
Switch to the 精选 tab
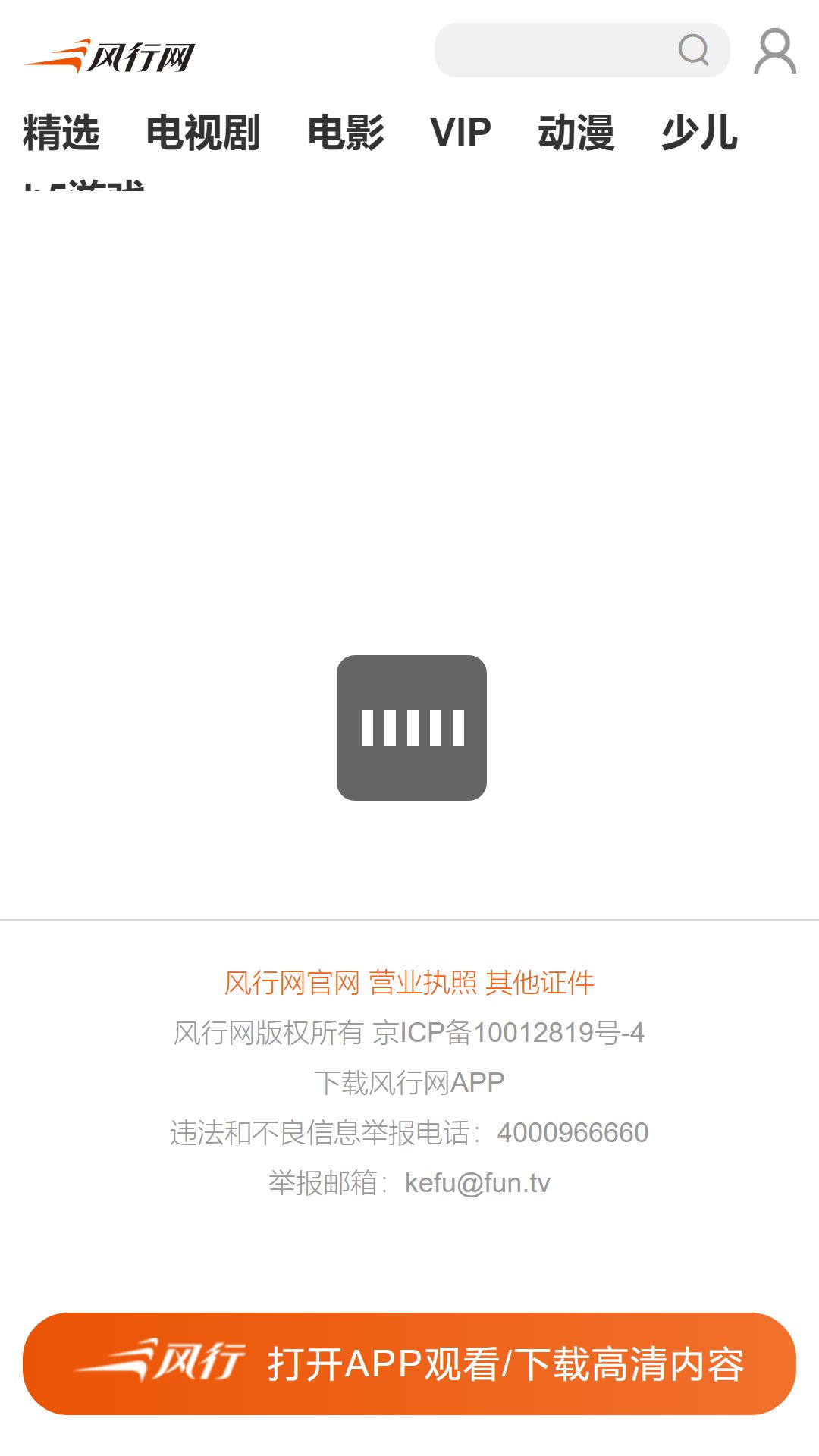[x=61, y=133]
